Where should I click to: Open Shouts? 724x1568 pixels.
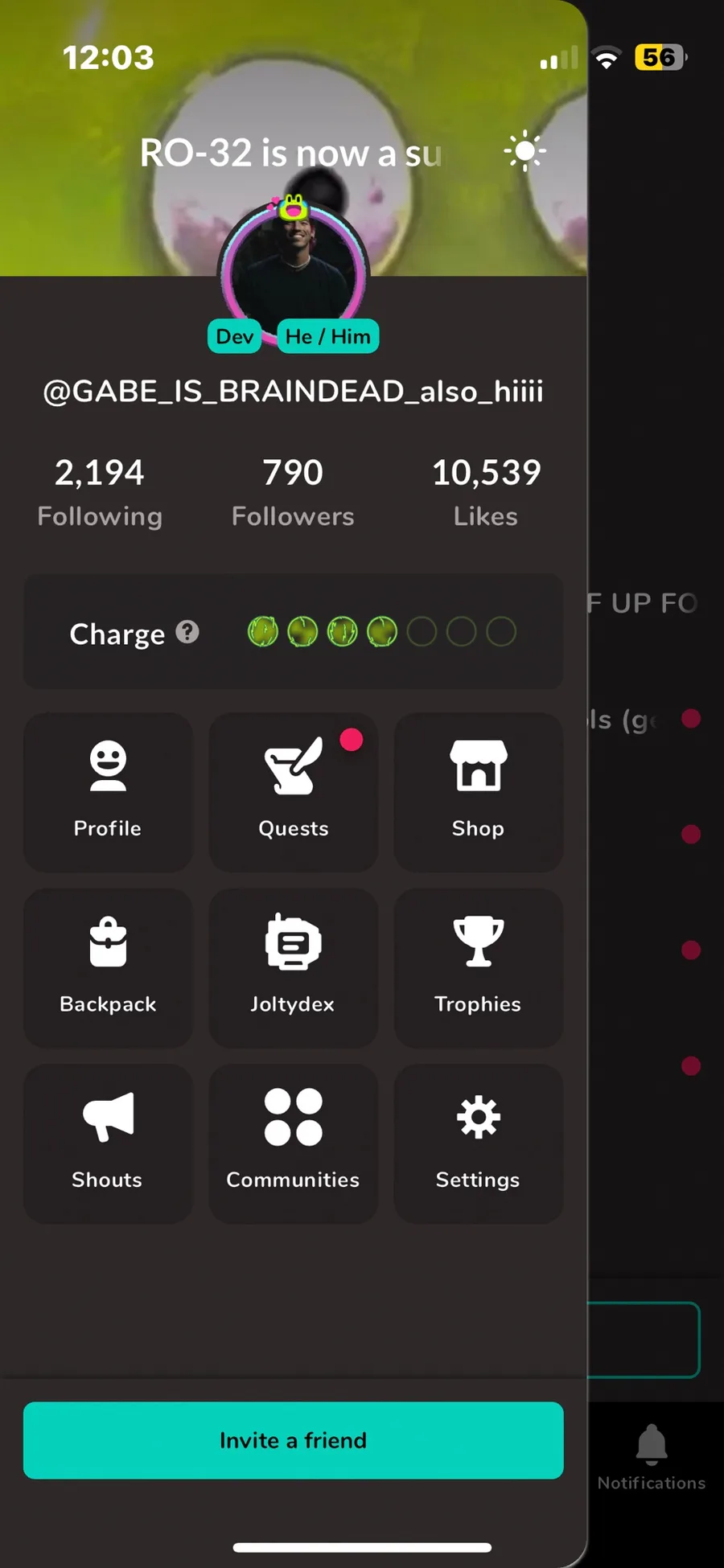click(108, 1143)
